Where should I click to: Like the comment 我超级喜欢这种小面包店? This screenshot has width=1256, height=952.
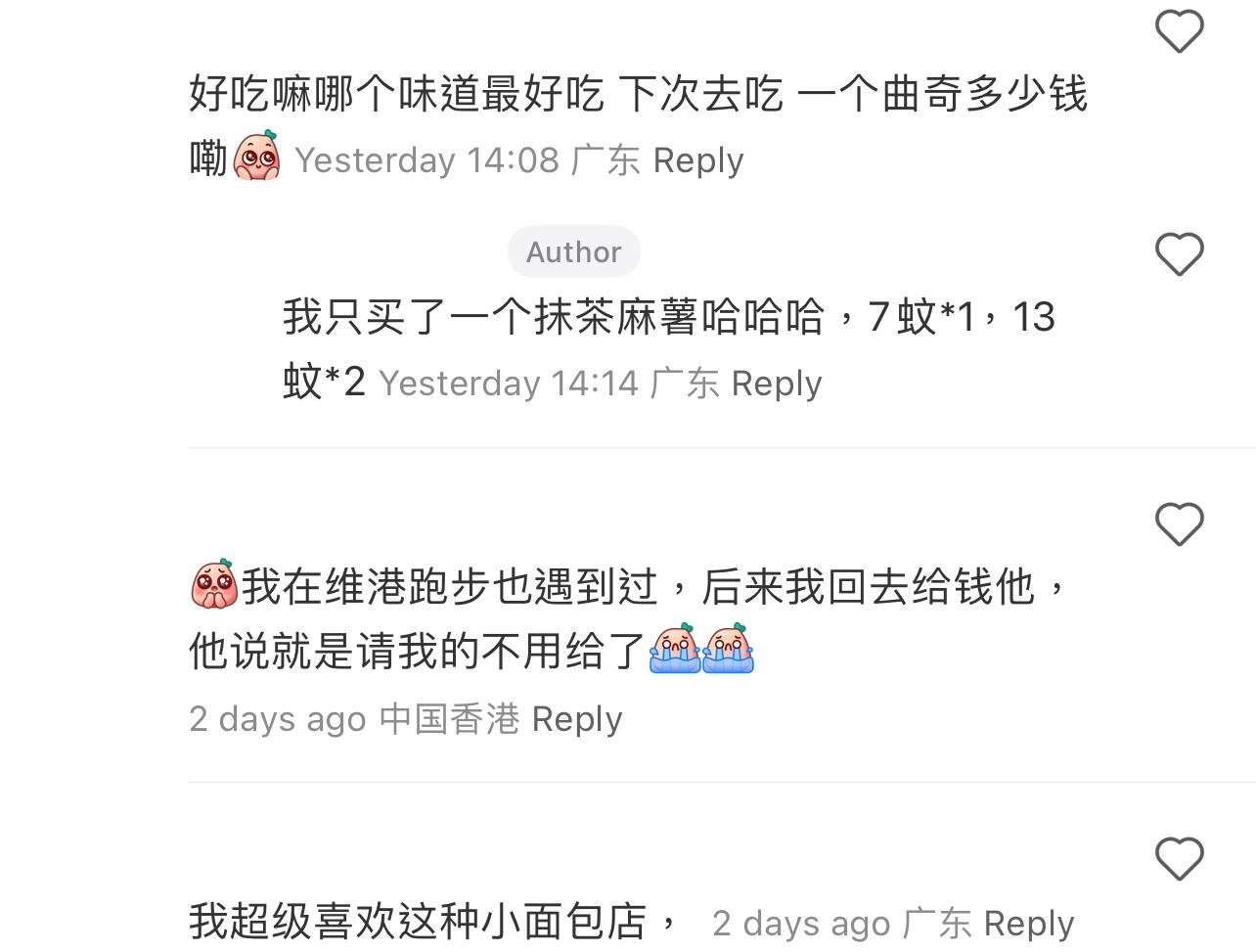(x=1180, y=859)
